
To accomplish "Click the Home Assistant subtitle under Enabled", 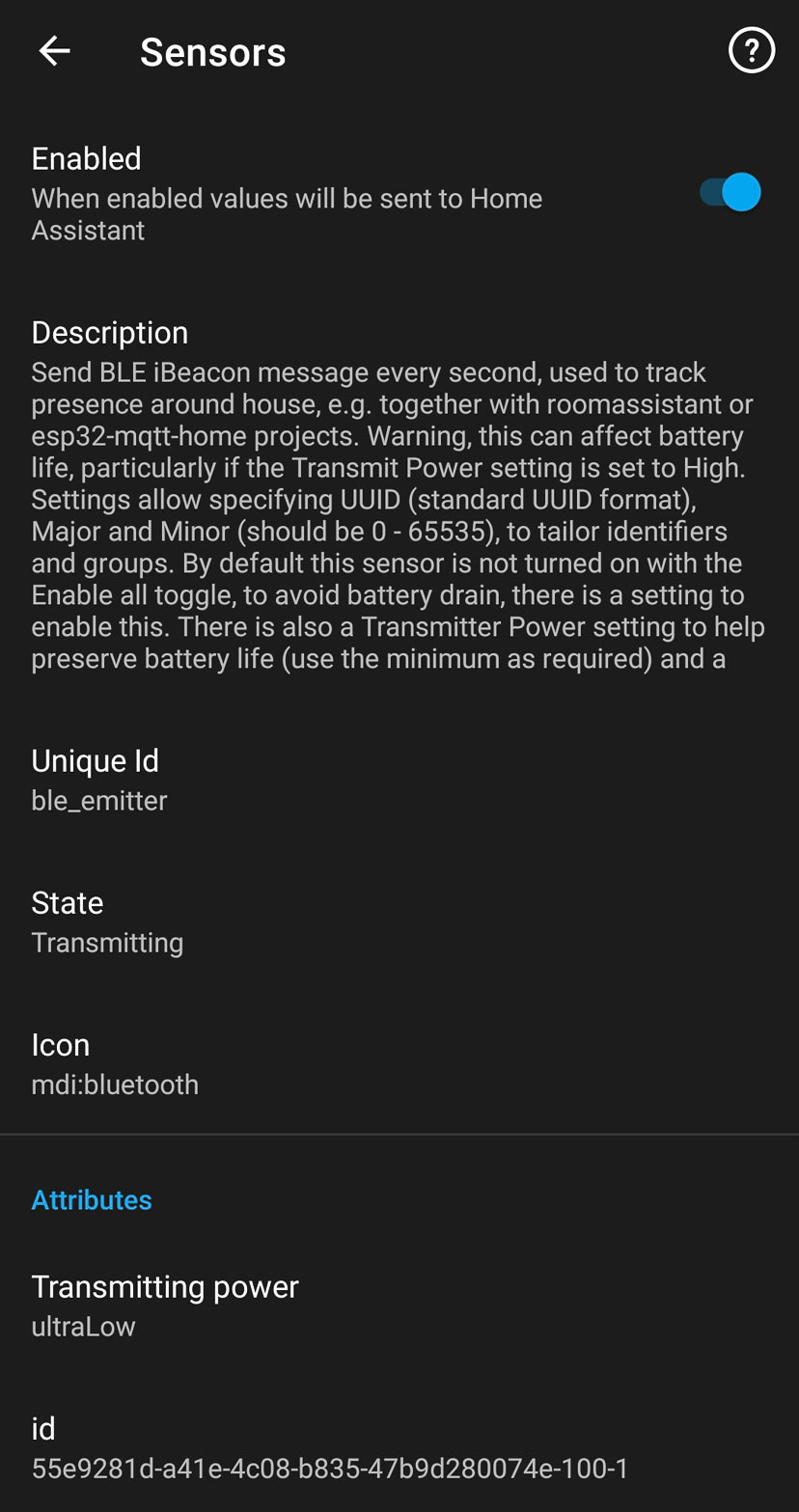I will pyautogui.click(x=288, y=214).
